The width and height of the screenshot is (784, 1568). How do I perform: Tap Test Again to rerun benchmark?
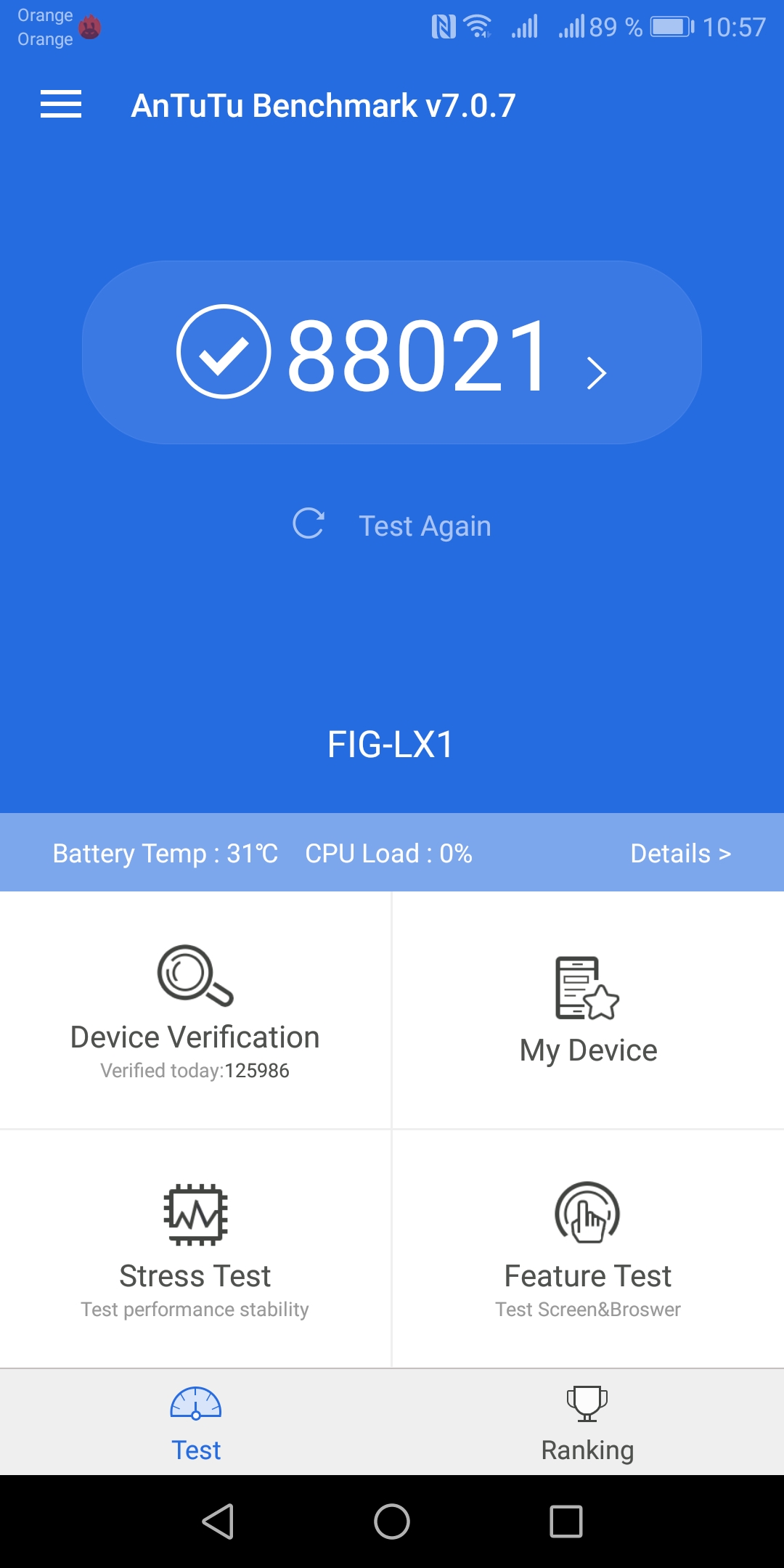coord(392,525)
